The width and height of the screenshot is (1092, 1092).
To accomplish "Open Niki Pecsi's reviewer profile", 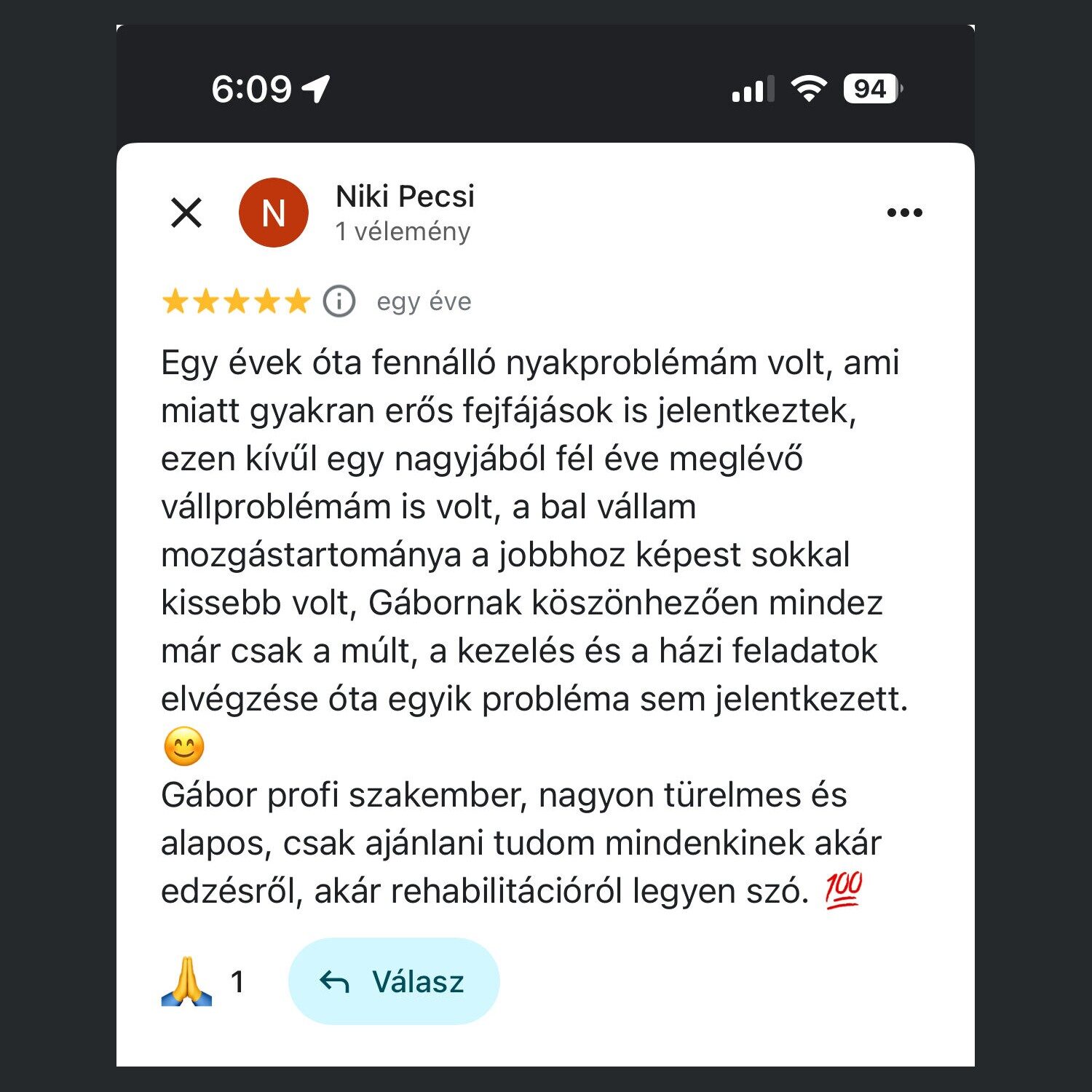I will (x=404, y=197).
